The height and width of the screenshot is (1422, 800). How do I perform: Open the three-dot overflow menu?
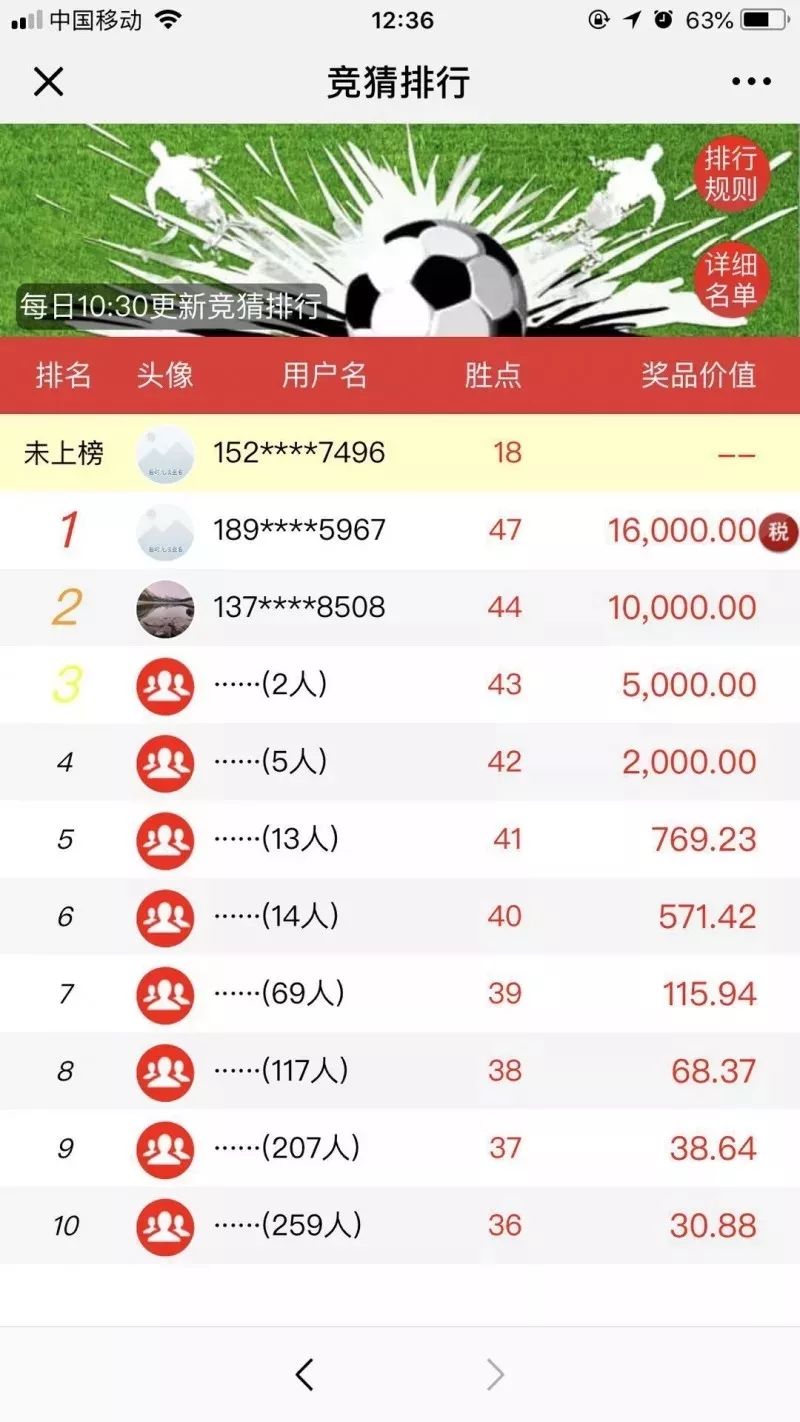tap(751, 81)
